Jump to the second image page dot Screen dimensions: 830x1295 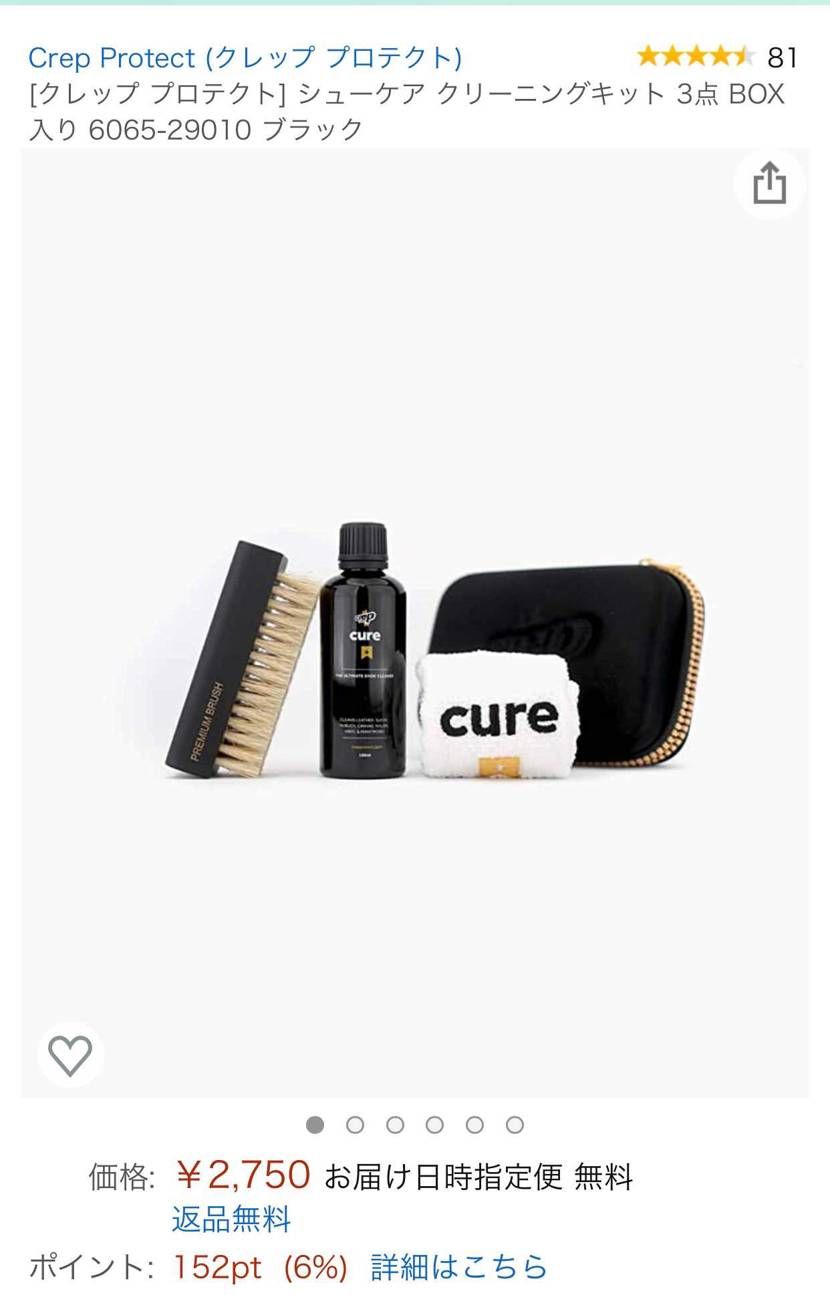(355, 1125)
